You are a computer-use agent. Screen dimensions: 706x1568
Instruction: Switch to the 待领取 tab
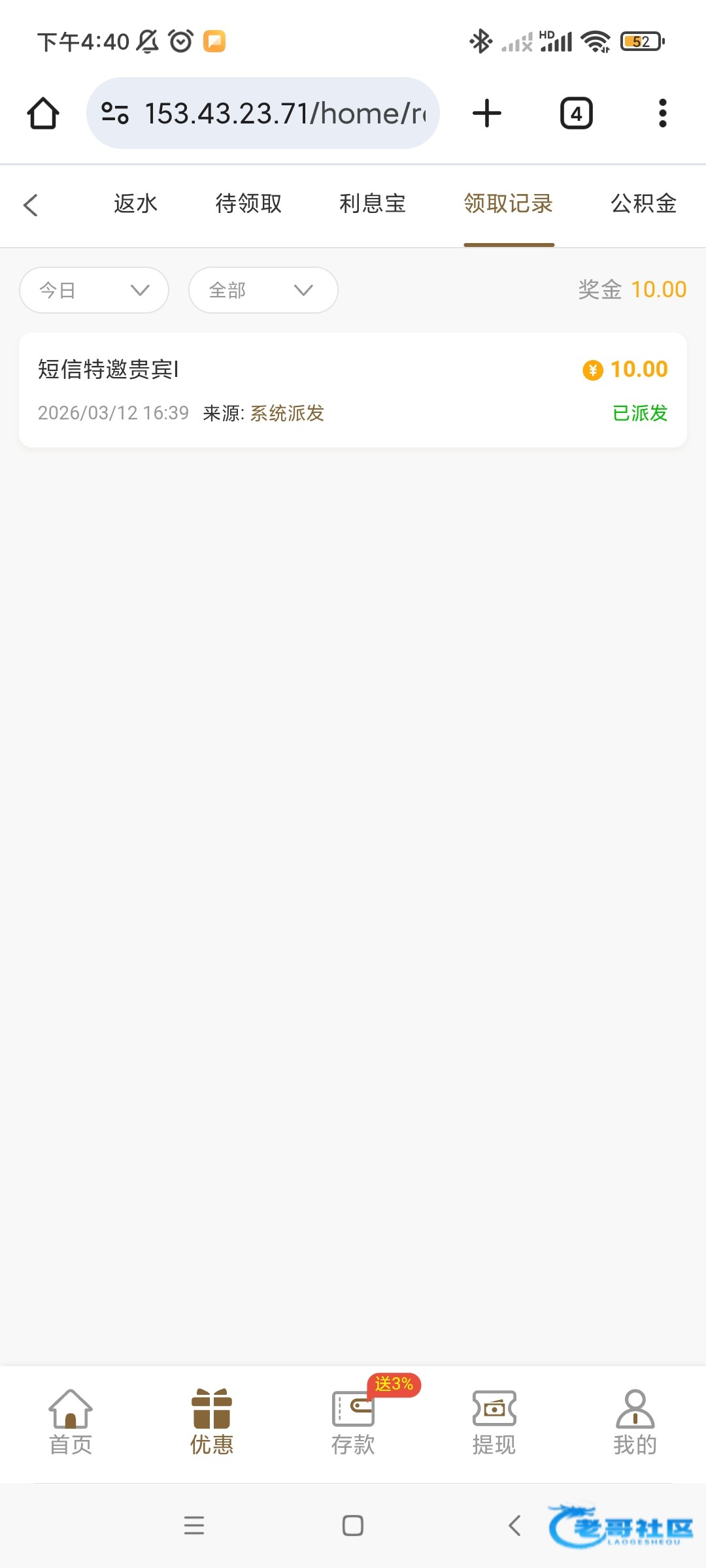tap(248, 204)
